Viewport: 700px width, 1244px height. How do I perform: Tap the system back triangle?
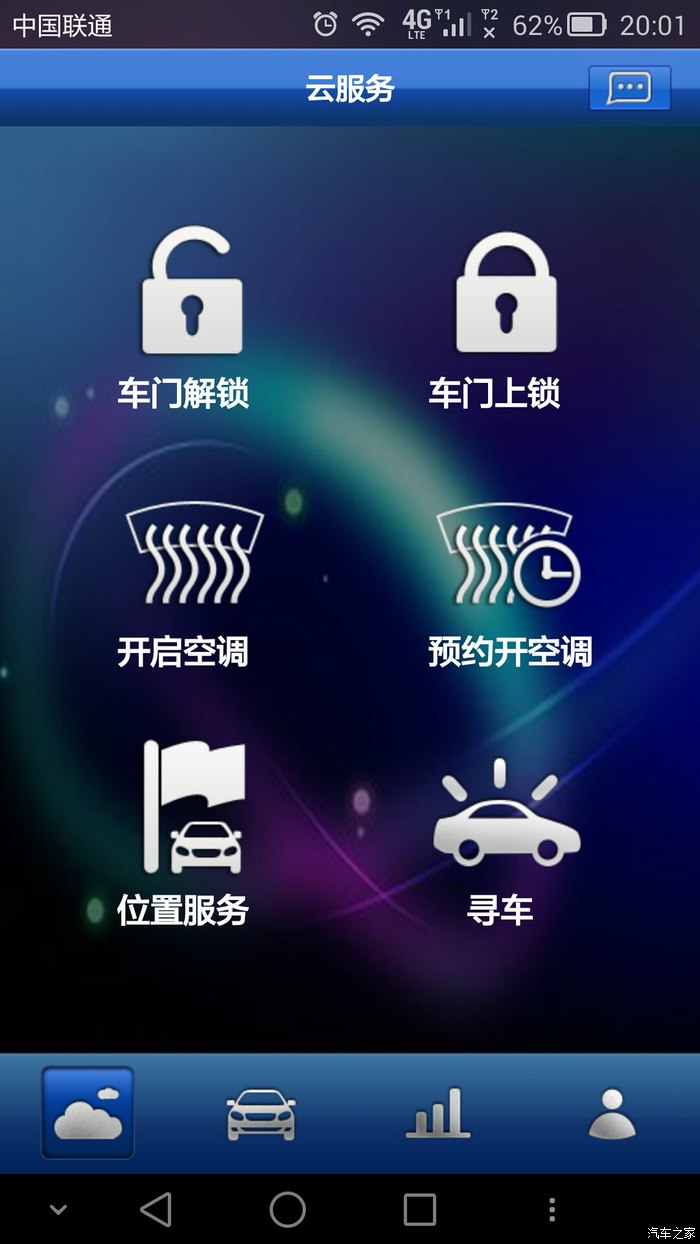pyautogui.click(x=156, y=1209)
